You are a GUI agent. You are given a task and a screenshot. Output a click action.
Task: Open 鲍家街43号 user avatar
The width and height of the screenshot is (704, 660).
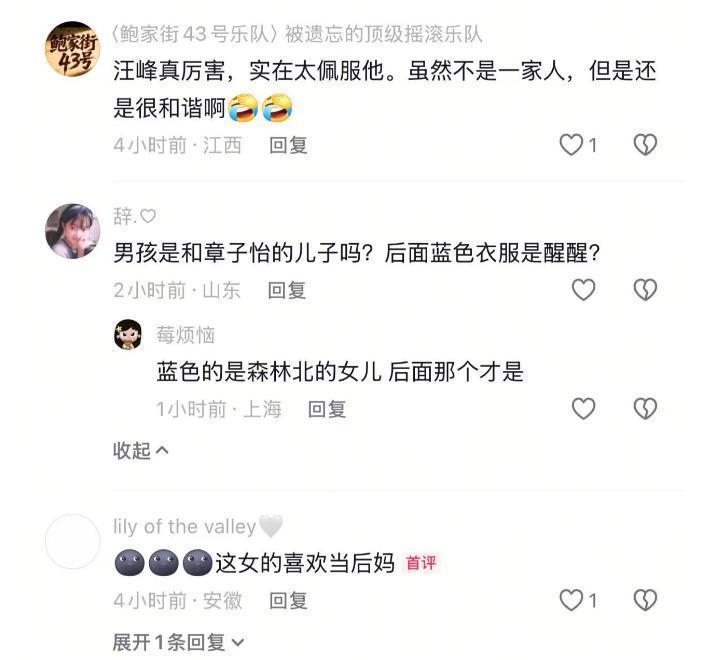tap(73, 49)
